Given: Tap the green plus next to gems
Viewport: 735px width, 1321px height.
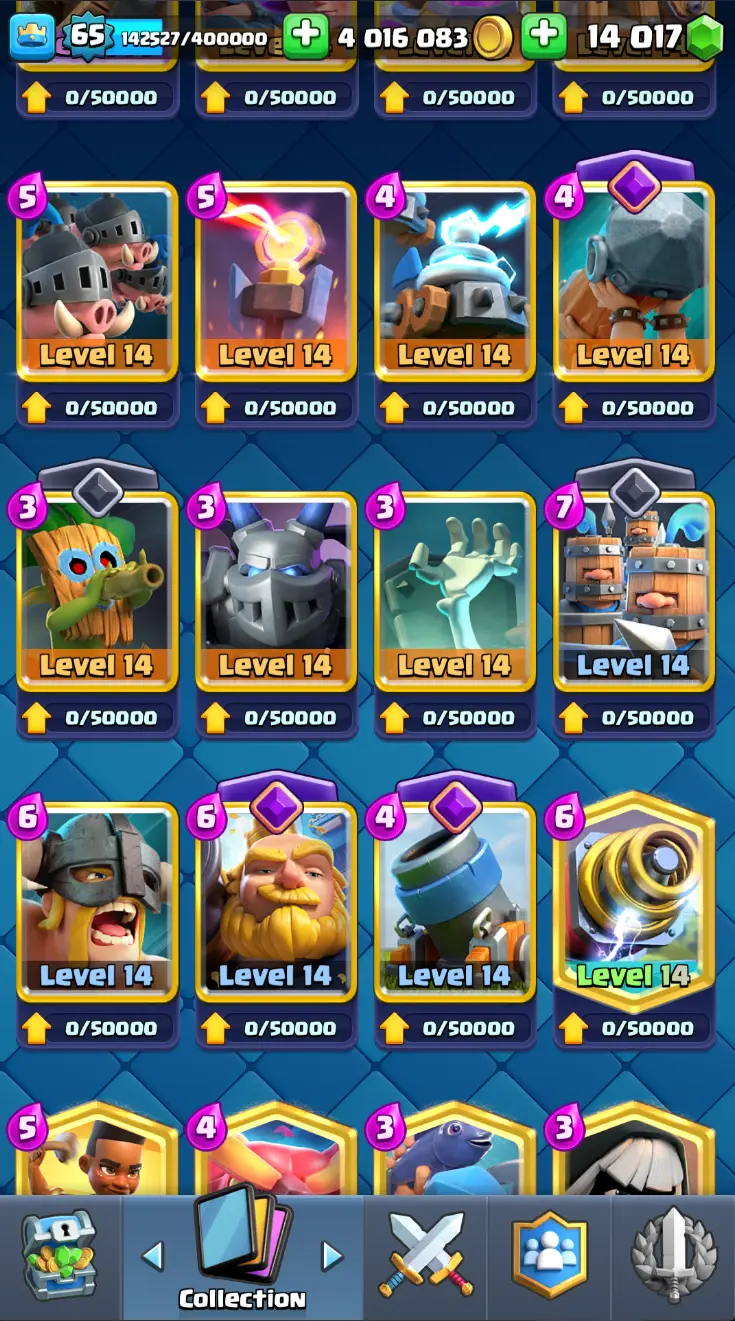Looking at the screenshot, I should pyautogui.click(x=543, y=38).
